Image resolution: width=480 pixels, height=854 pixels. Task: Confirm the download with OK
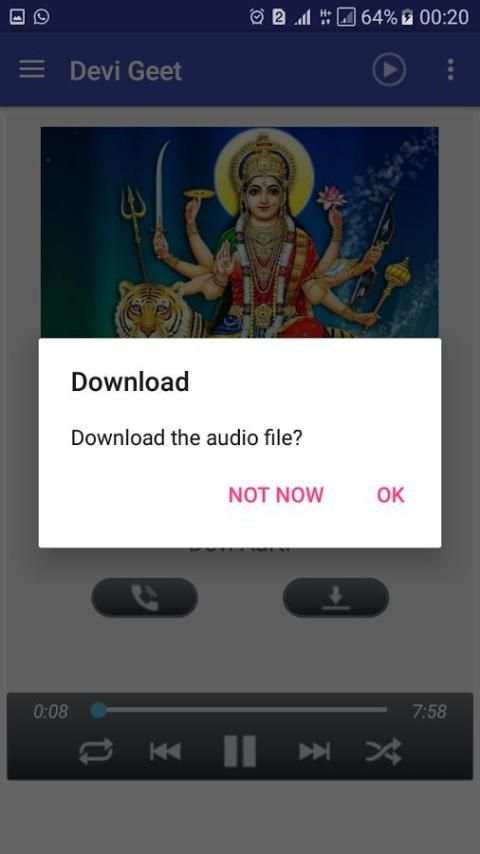point(390,495)
